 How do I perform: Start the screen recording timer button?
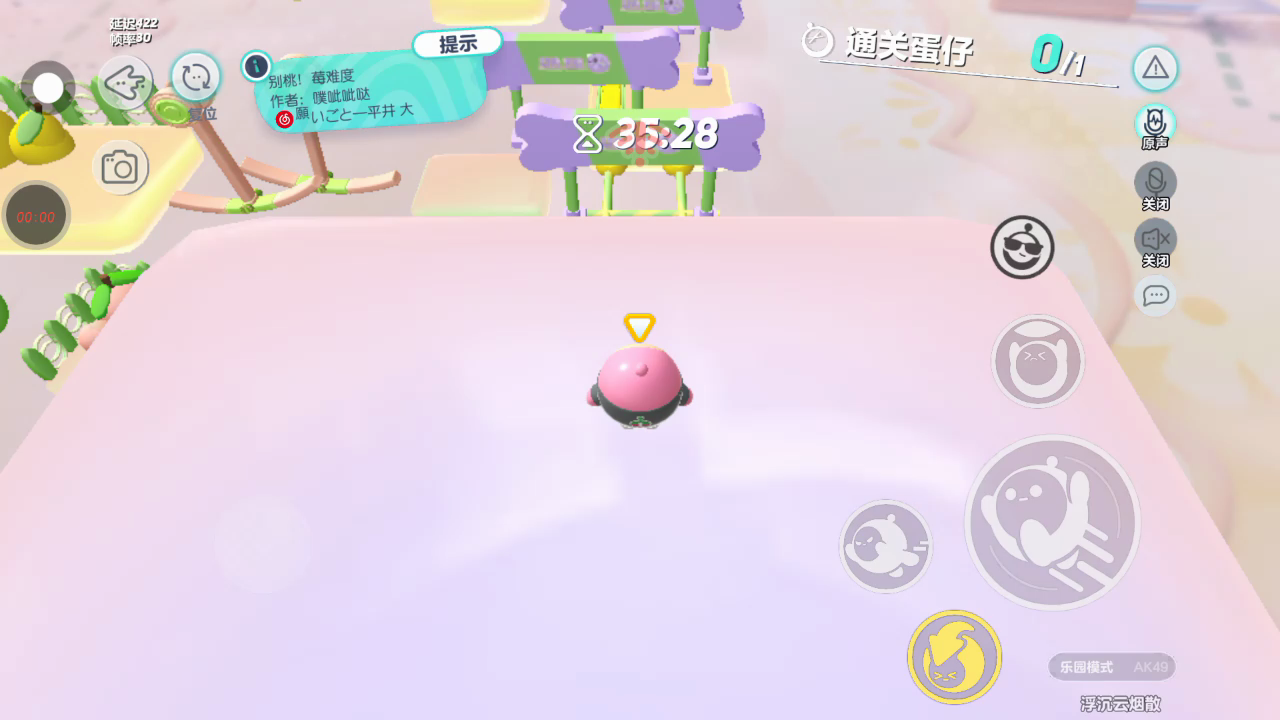point(36,216)
